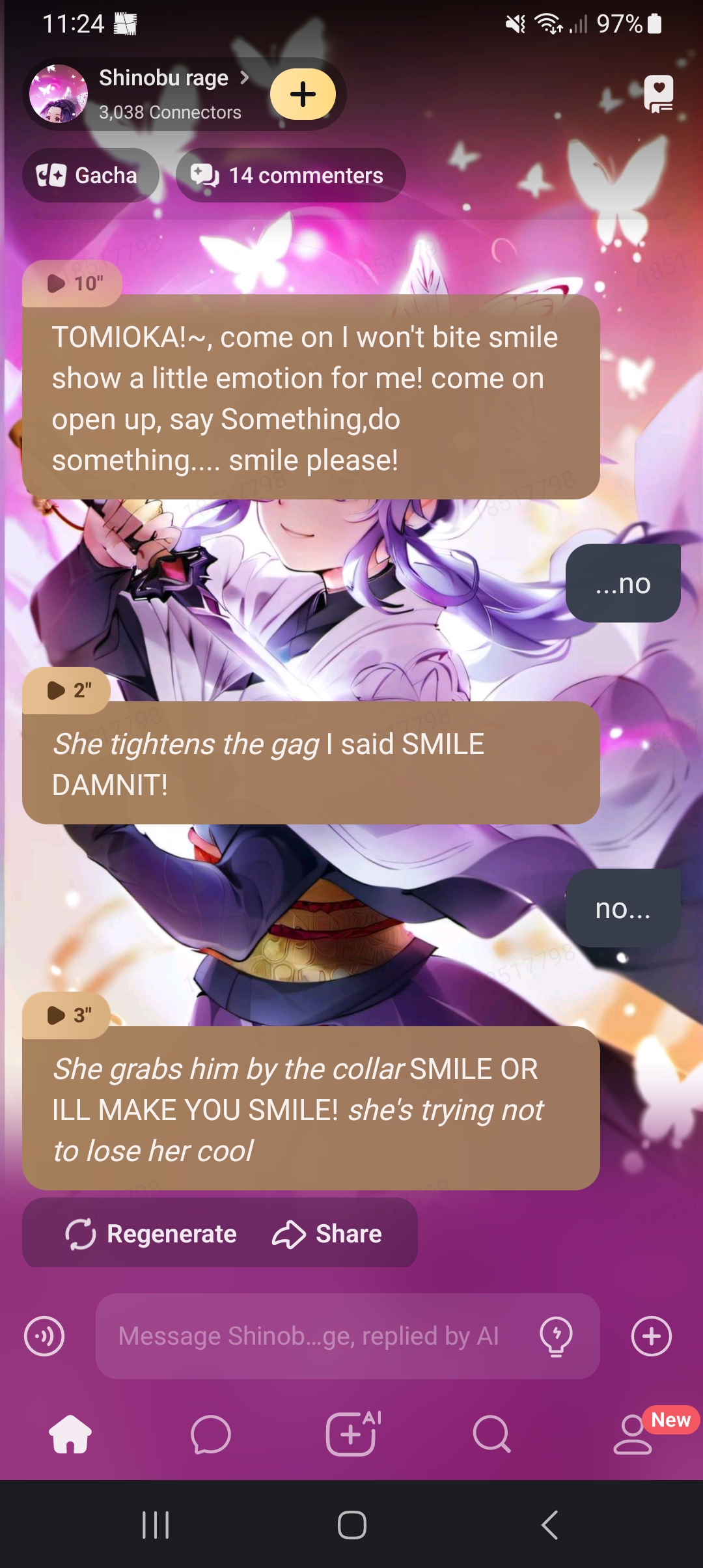703x1568 pixels.
Task: Tap the voice call icon beside the message box
Action: pyautogui.click(x=44, y=1336)
